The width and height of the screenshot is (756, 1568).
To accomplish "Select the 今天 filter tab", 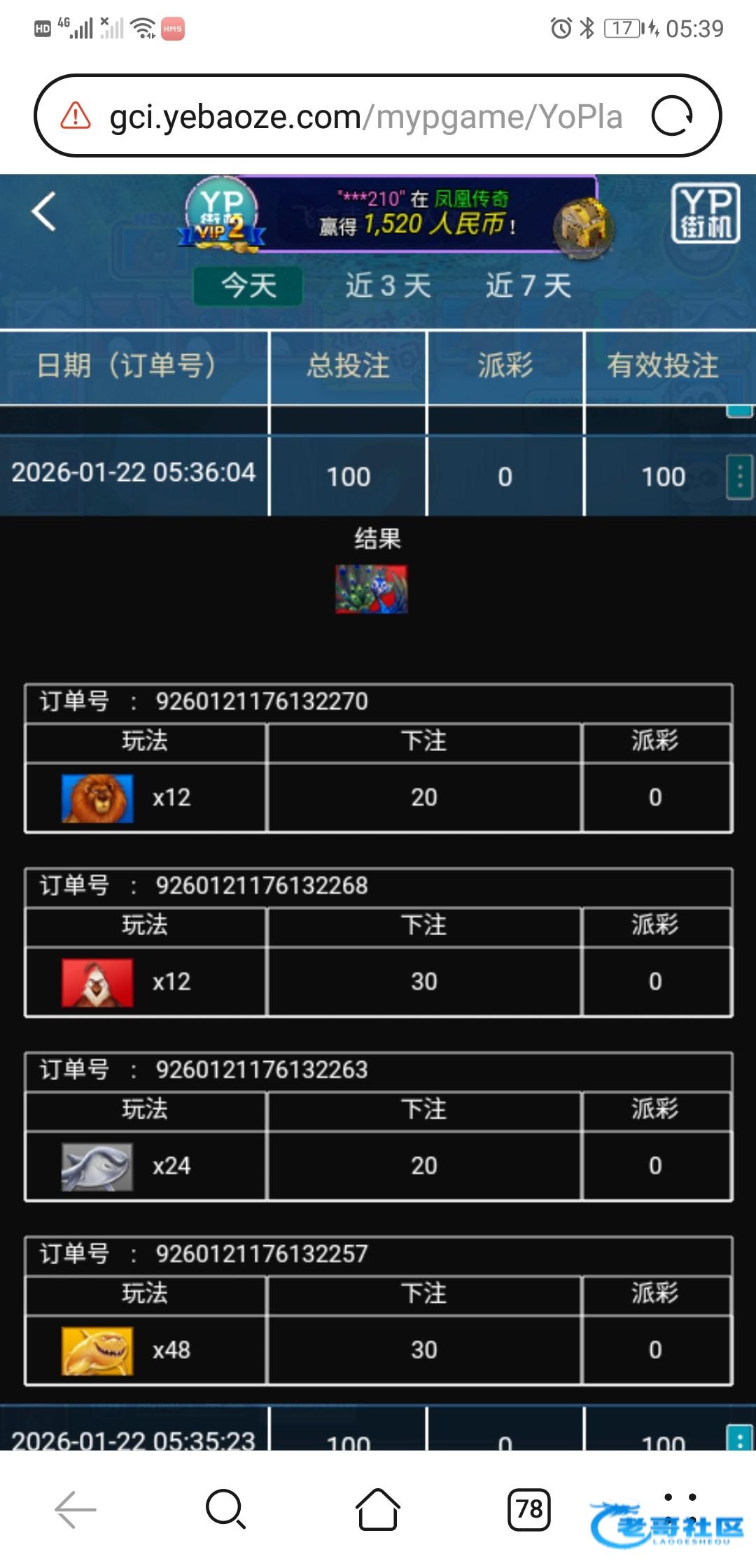I will tap(248, 286).
